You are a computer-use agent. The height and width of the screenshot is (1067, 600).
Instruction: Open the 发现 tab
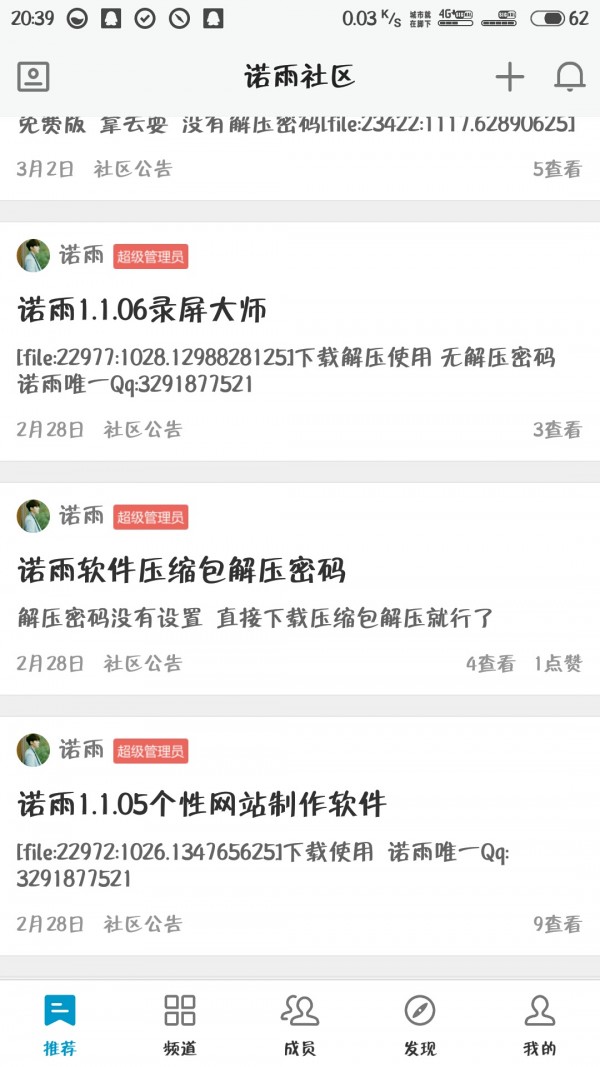tap(420, 1024)
